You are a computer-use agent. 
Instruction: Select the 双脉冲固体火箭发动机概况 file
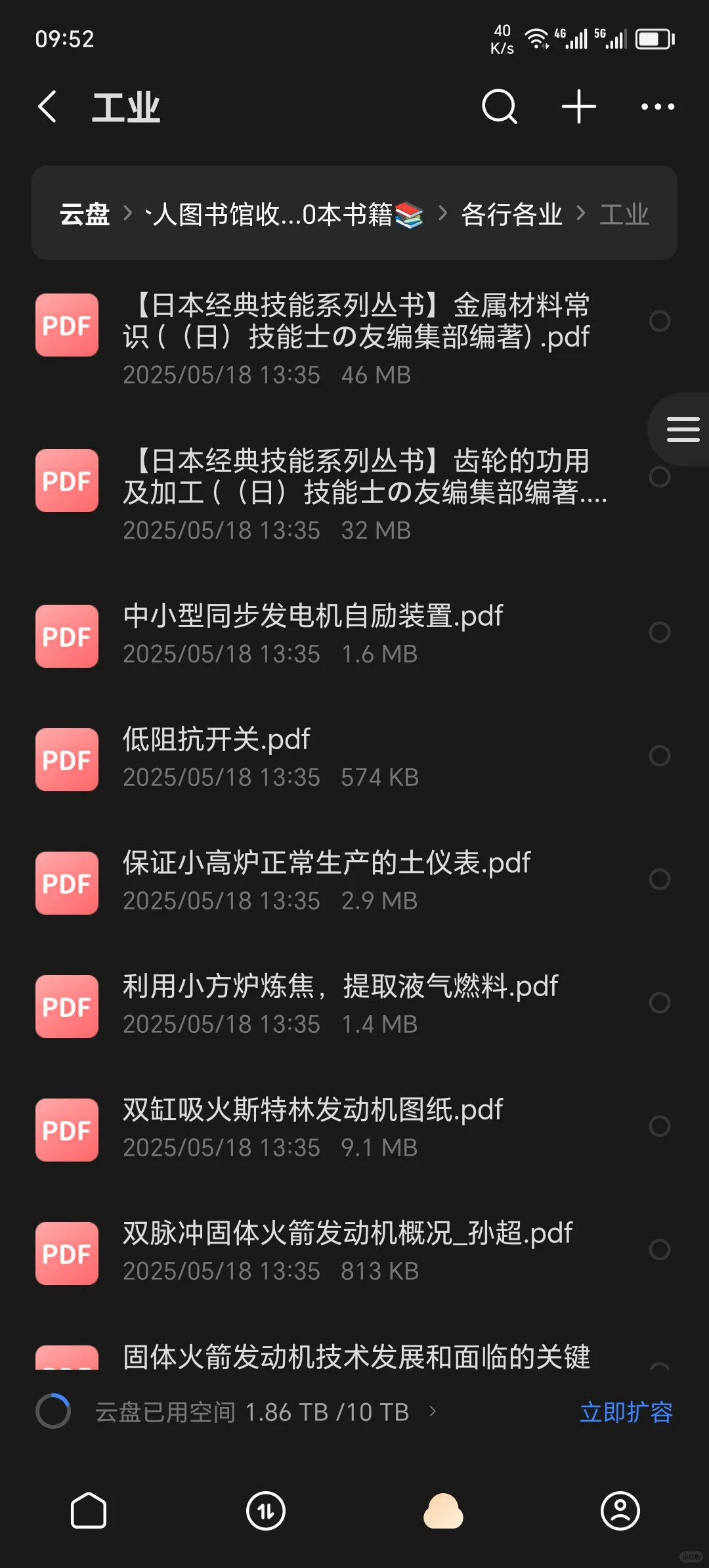coord(659,1250)
